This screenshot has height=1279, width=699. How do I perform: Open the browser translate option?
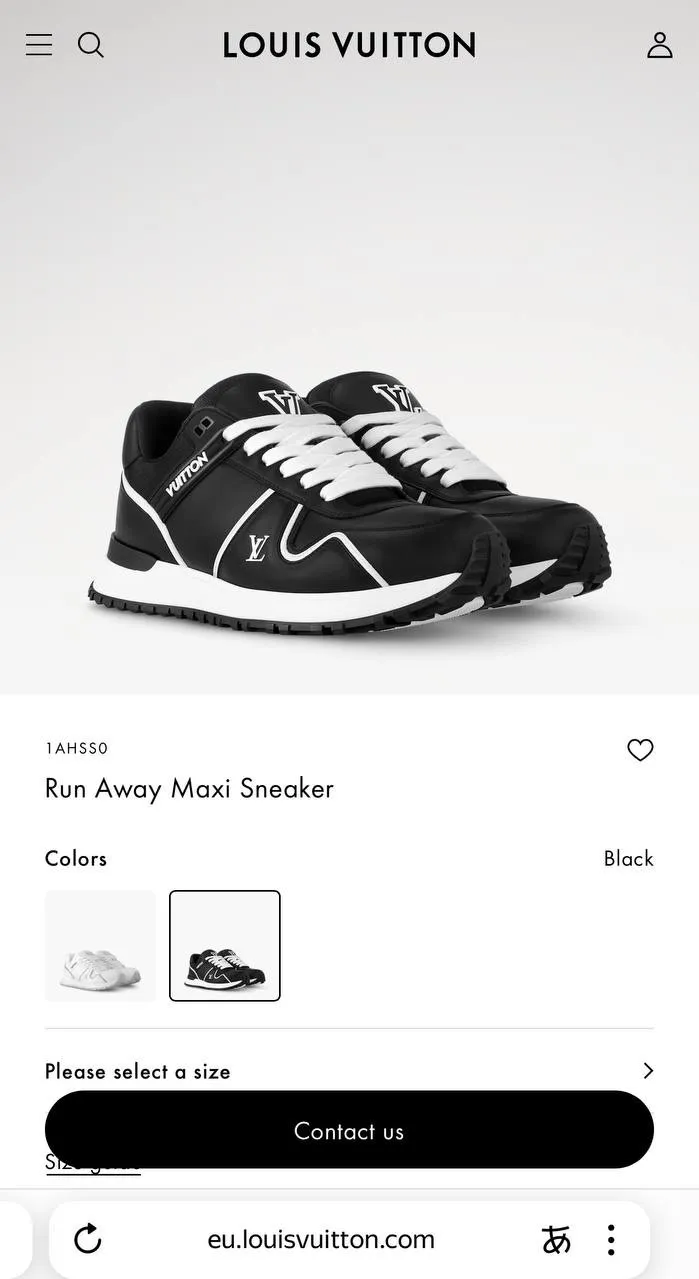556,1239
